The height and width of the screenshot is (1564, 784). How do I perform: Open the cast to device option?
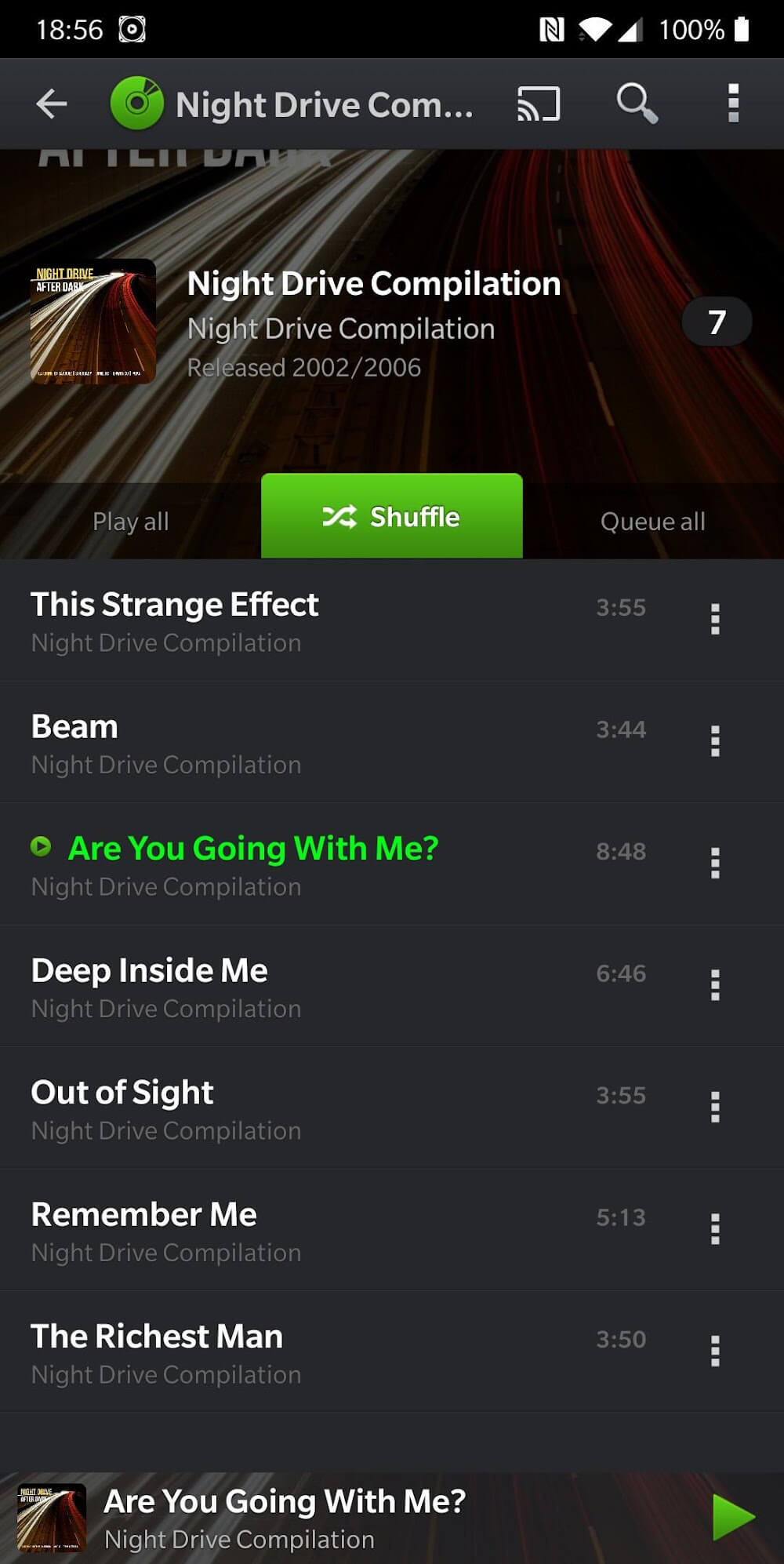[539, 104]
